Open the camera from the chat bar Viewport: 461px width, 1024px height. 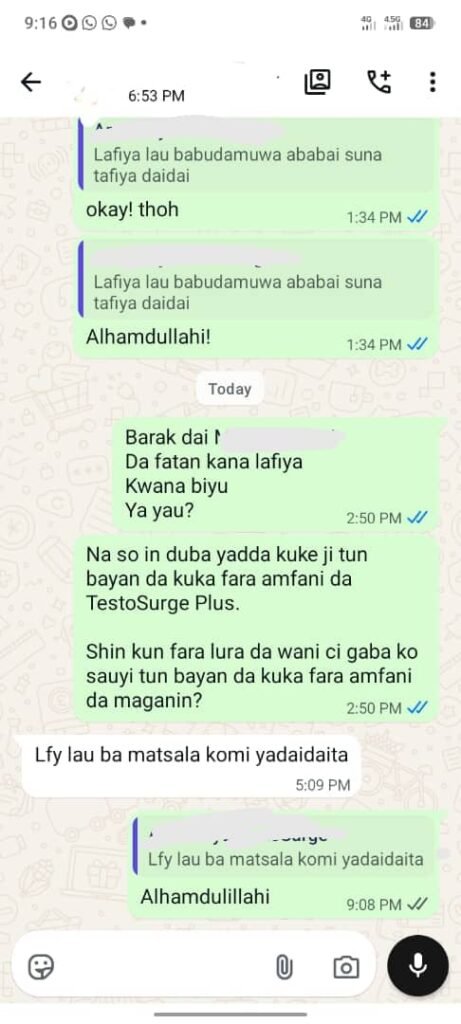(x=345, y=967)
